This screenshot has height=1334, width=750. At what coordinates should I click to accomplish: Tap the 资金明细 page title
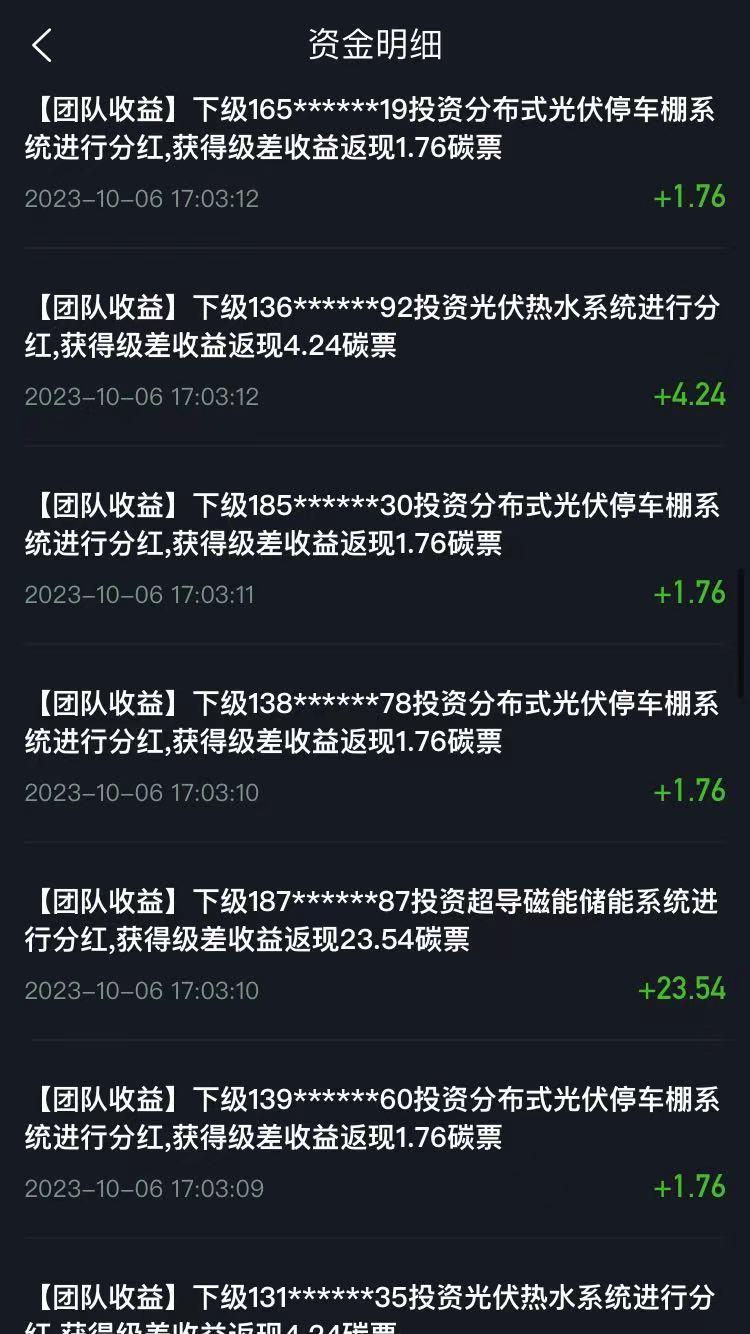374,44
